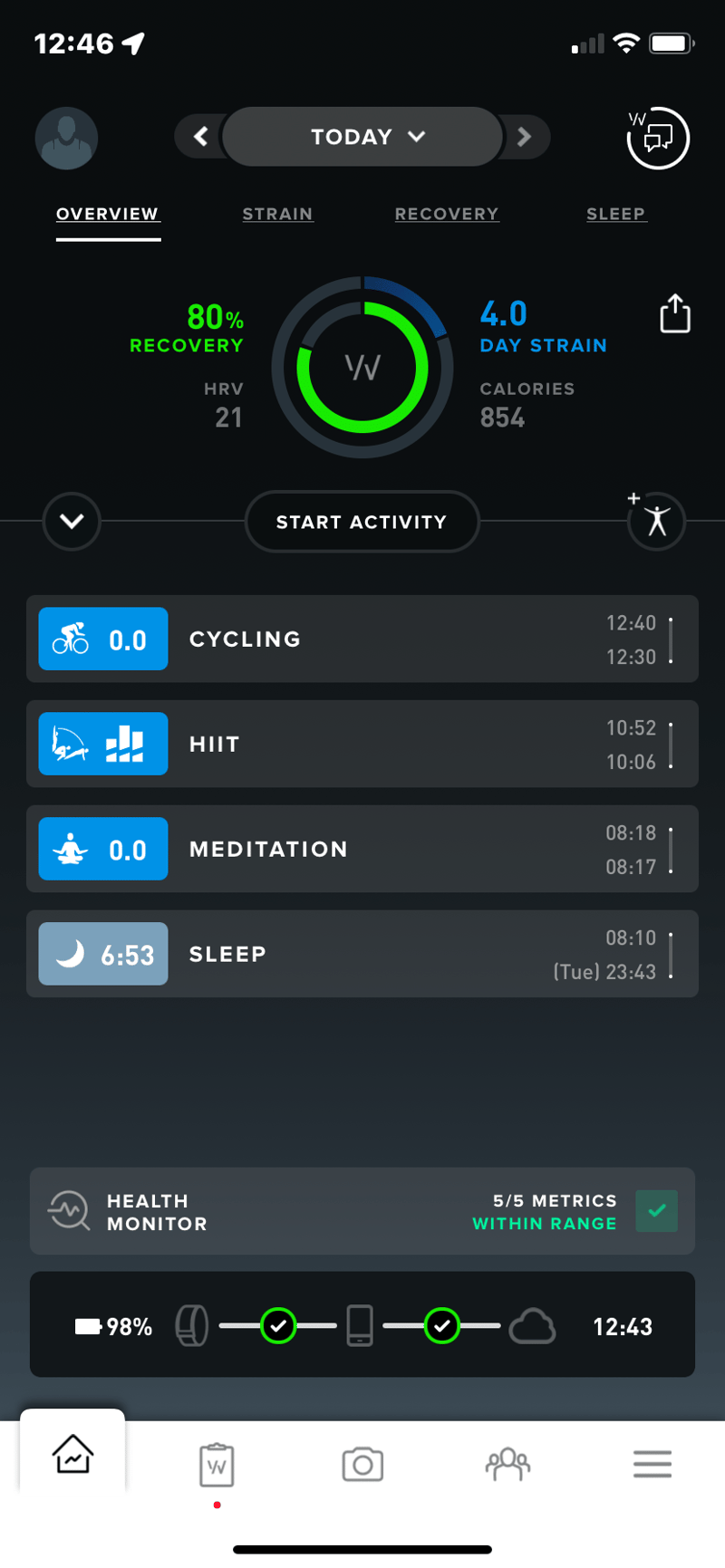
Task: Add an activity with the plus figure icon
Action: (x=656, y=521)
